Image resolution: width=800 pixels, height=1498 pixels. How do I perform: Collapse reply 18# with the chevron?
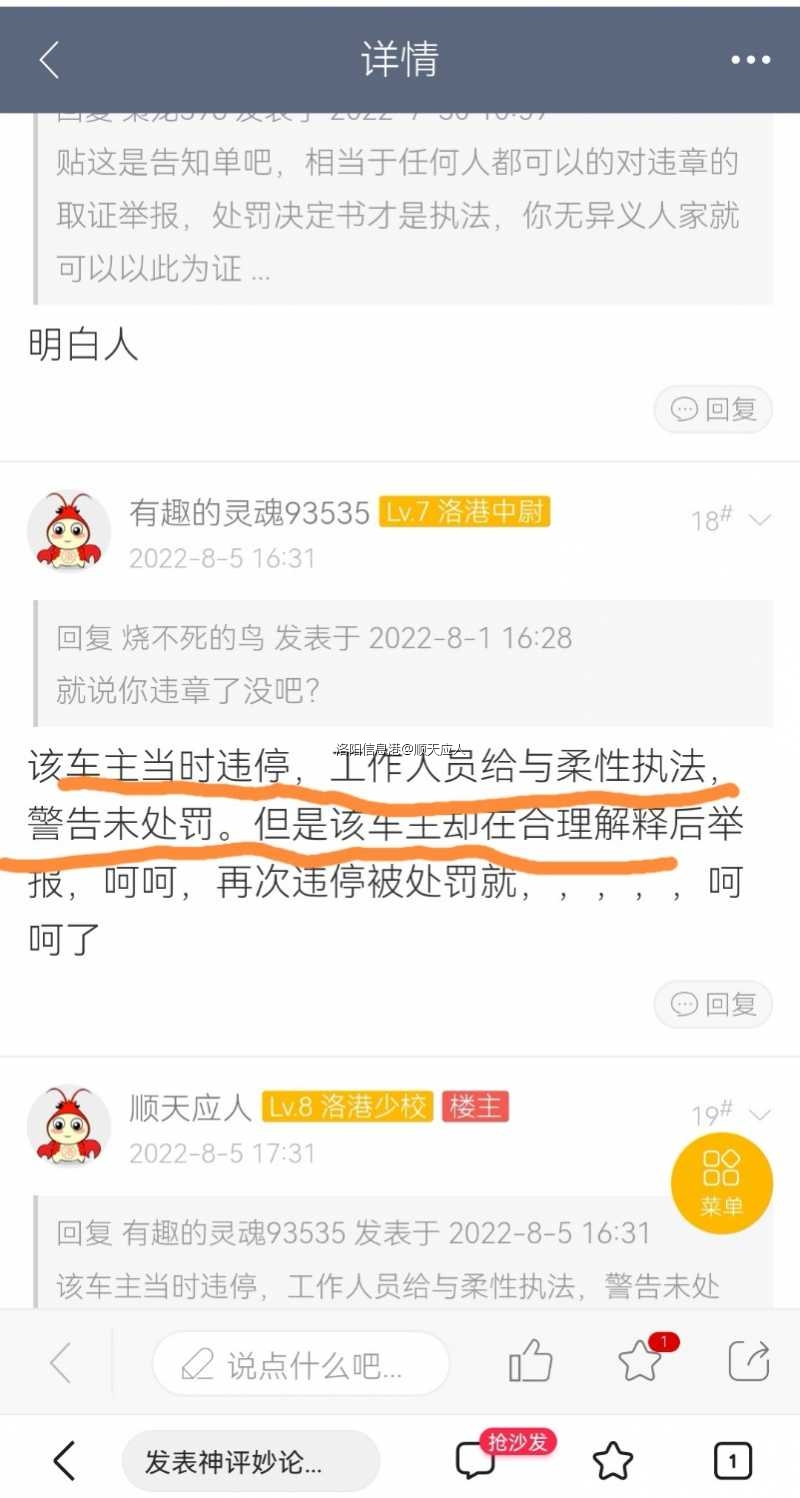coord(761,520)
